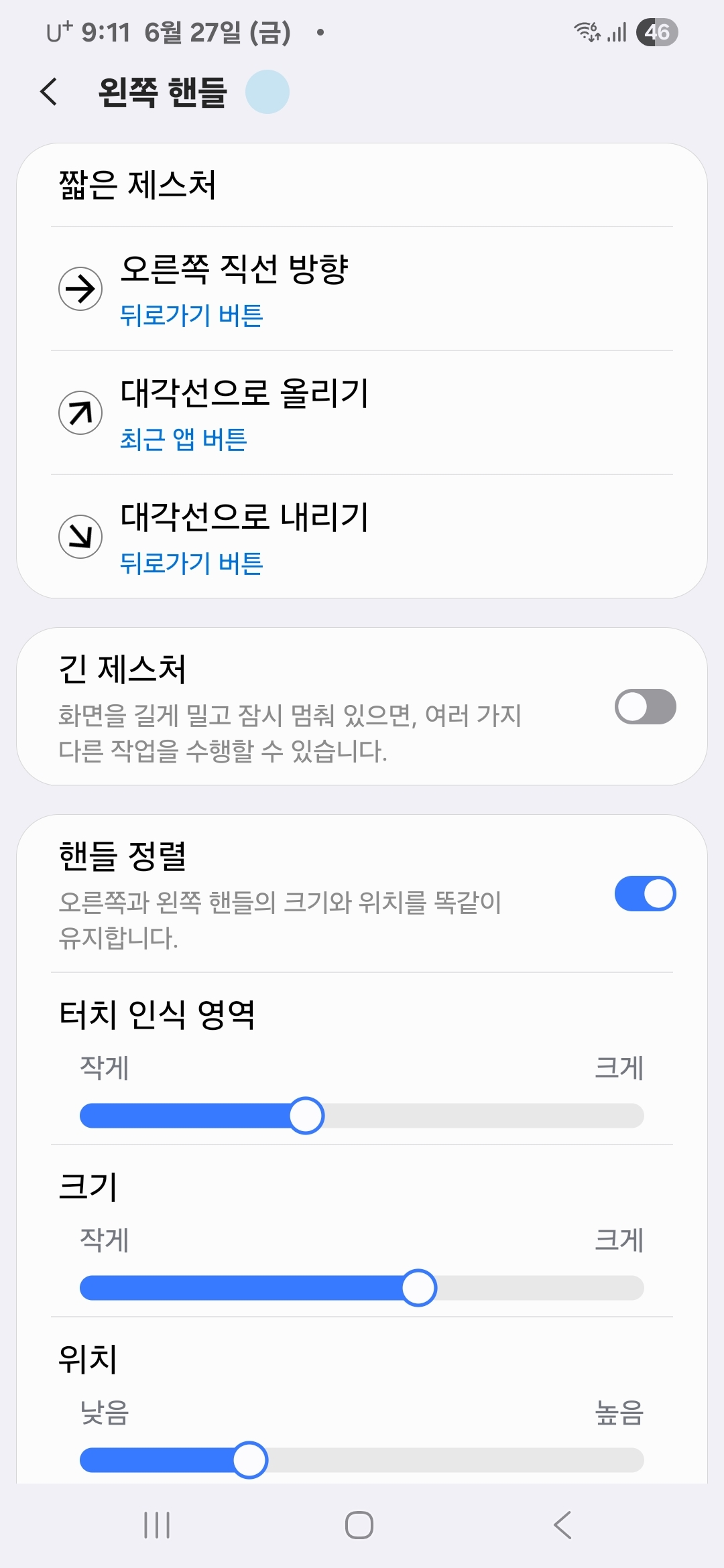Tap the back arrow beside 왼쪽 핸들
This screenshot has width=724, height=1568.
tap(49, 91)
